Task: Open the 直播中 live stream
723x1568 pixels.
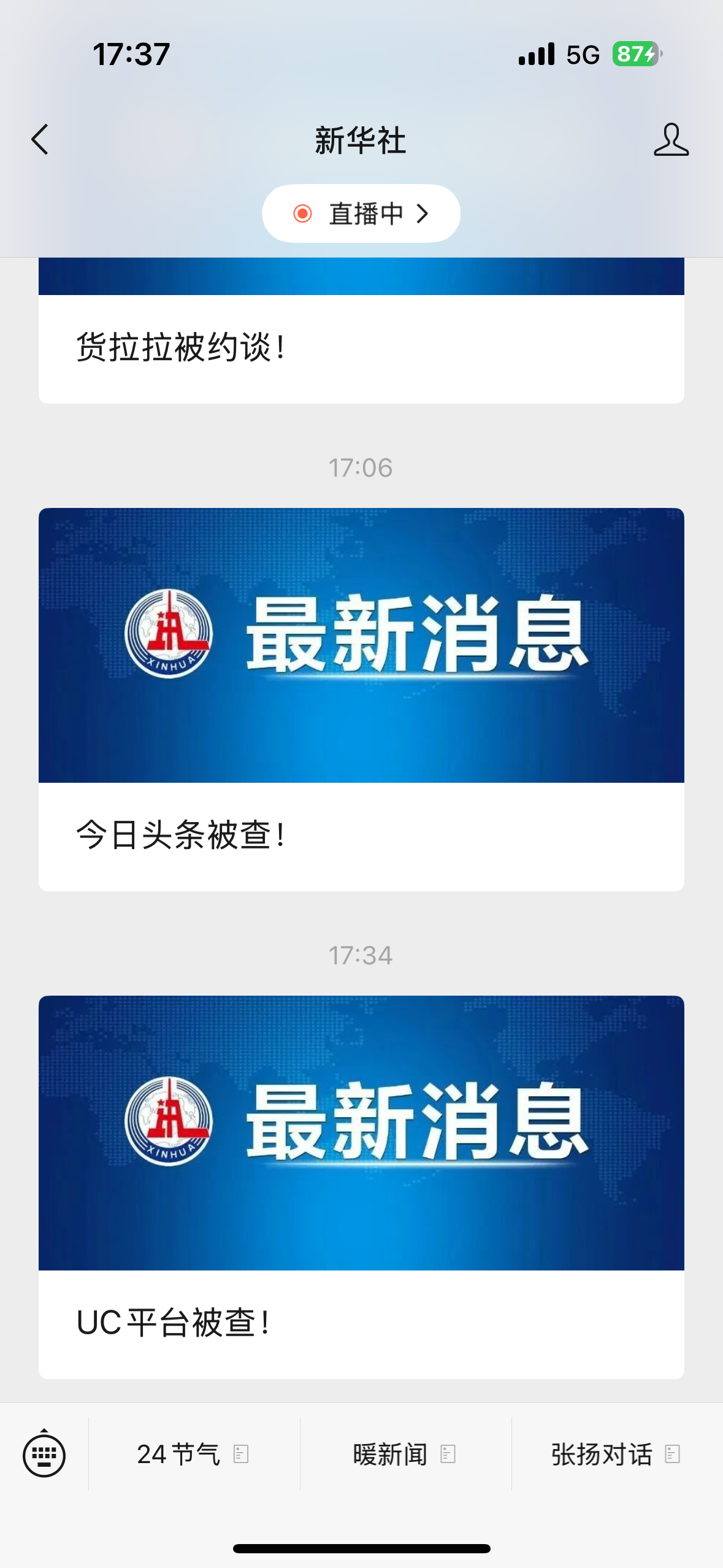Action: (x=361, y=213)
